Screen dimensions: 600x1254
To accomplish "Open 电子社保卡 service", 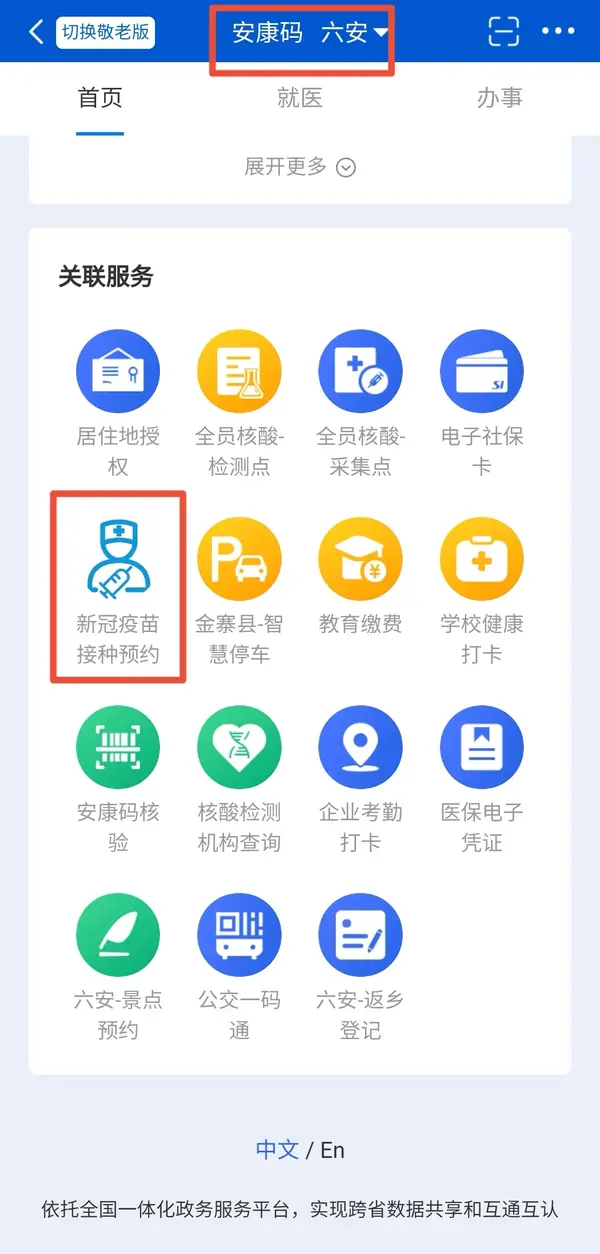I will [482, 404].
